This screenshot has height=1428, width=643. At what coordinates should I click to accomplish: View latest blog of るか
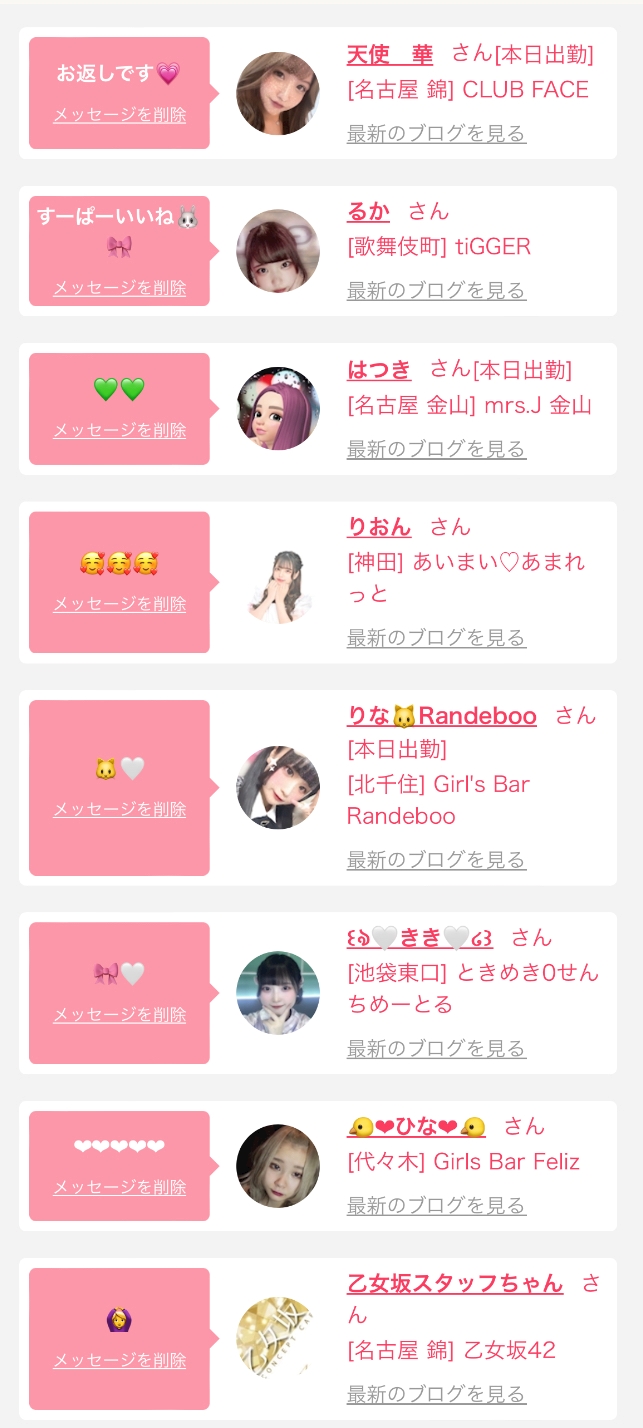click(436, 291)
